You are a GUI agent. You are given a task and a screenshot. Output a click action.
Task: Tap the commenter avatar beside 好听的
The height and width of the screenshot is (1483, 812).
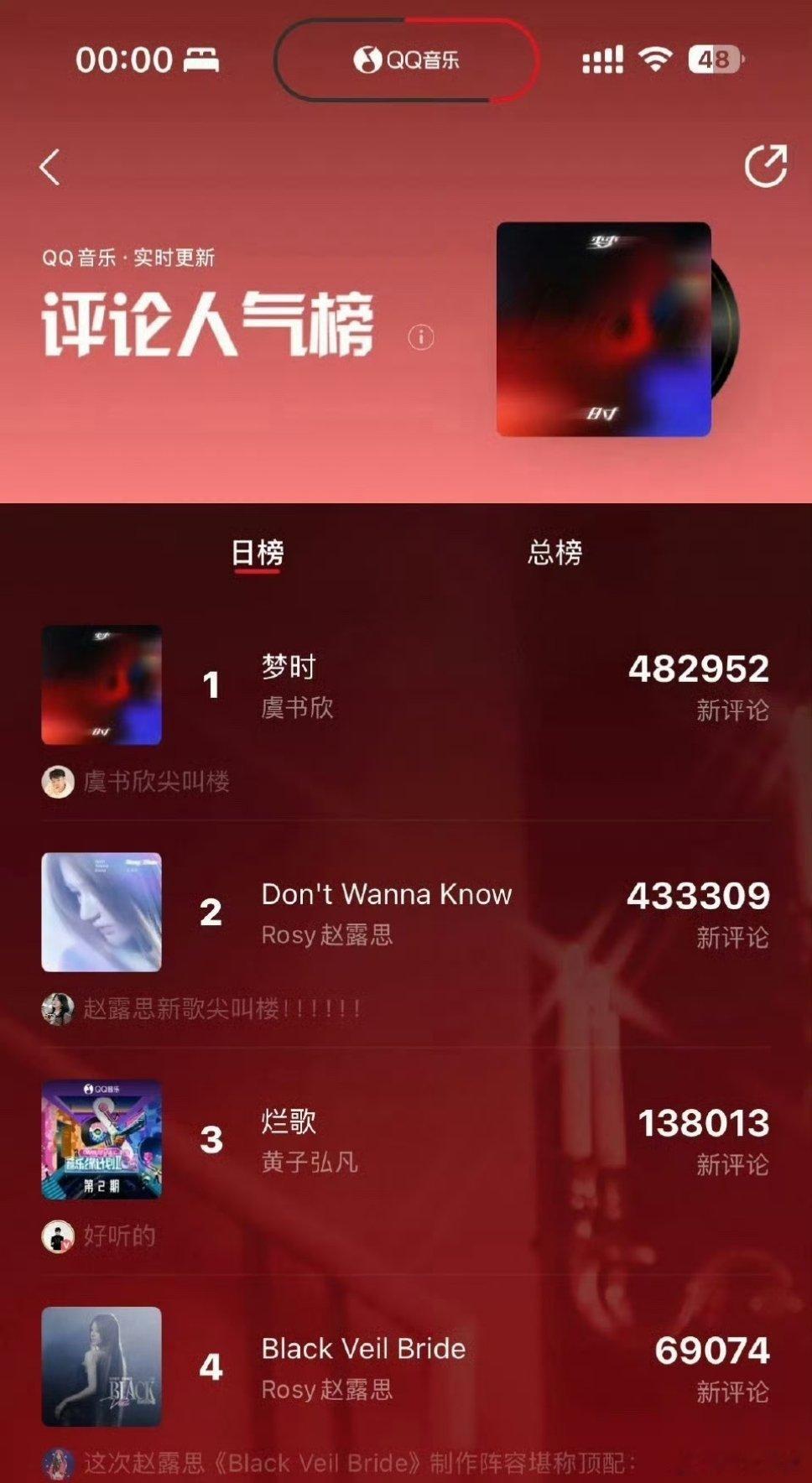(x=55, y=1235)
